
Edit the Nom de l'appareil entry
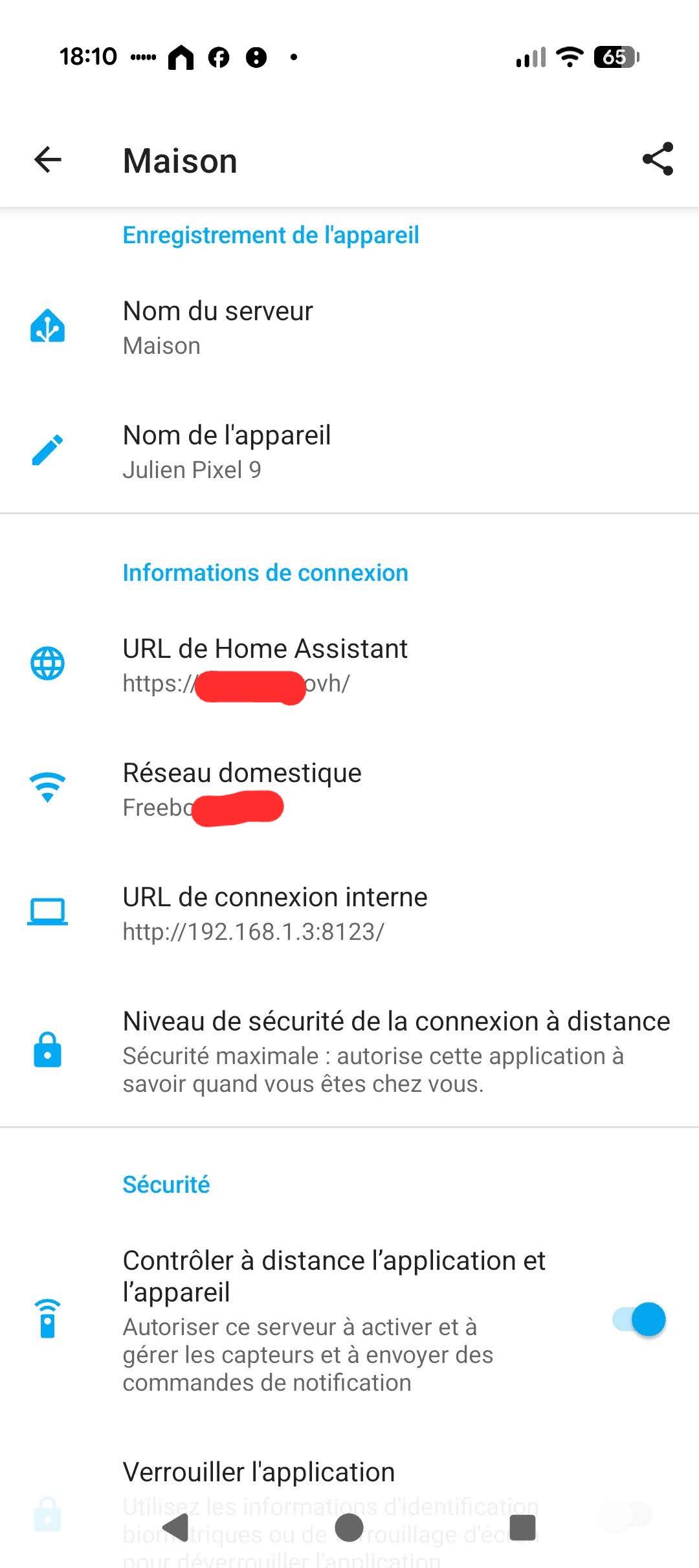(x=227, y=452)
